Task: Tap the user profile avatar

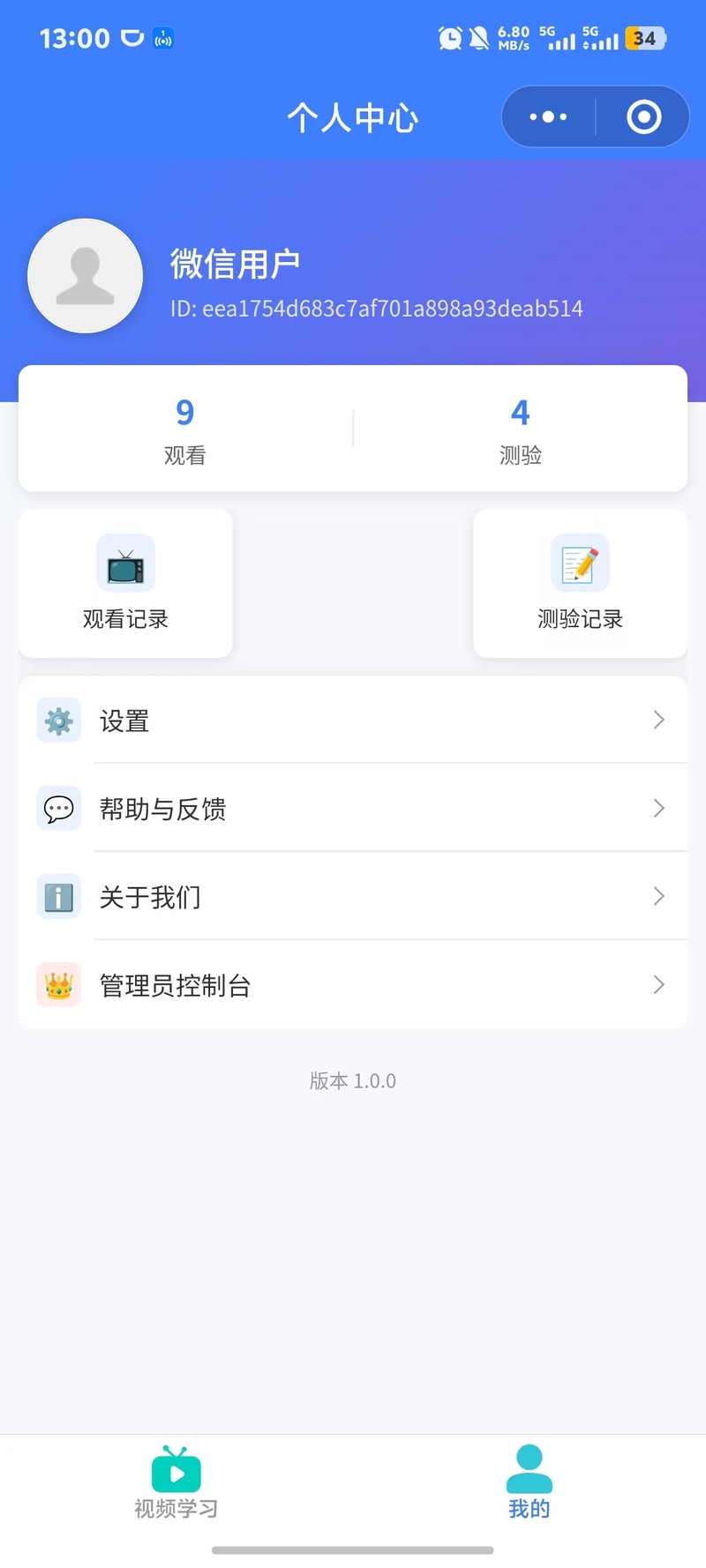Action: tap(86, 276)
